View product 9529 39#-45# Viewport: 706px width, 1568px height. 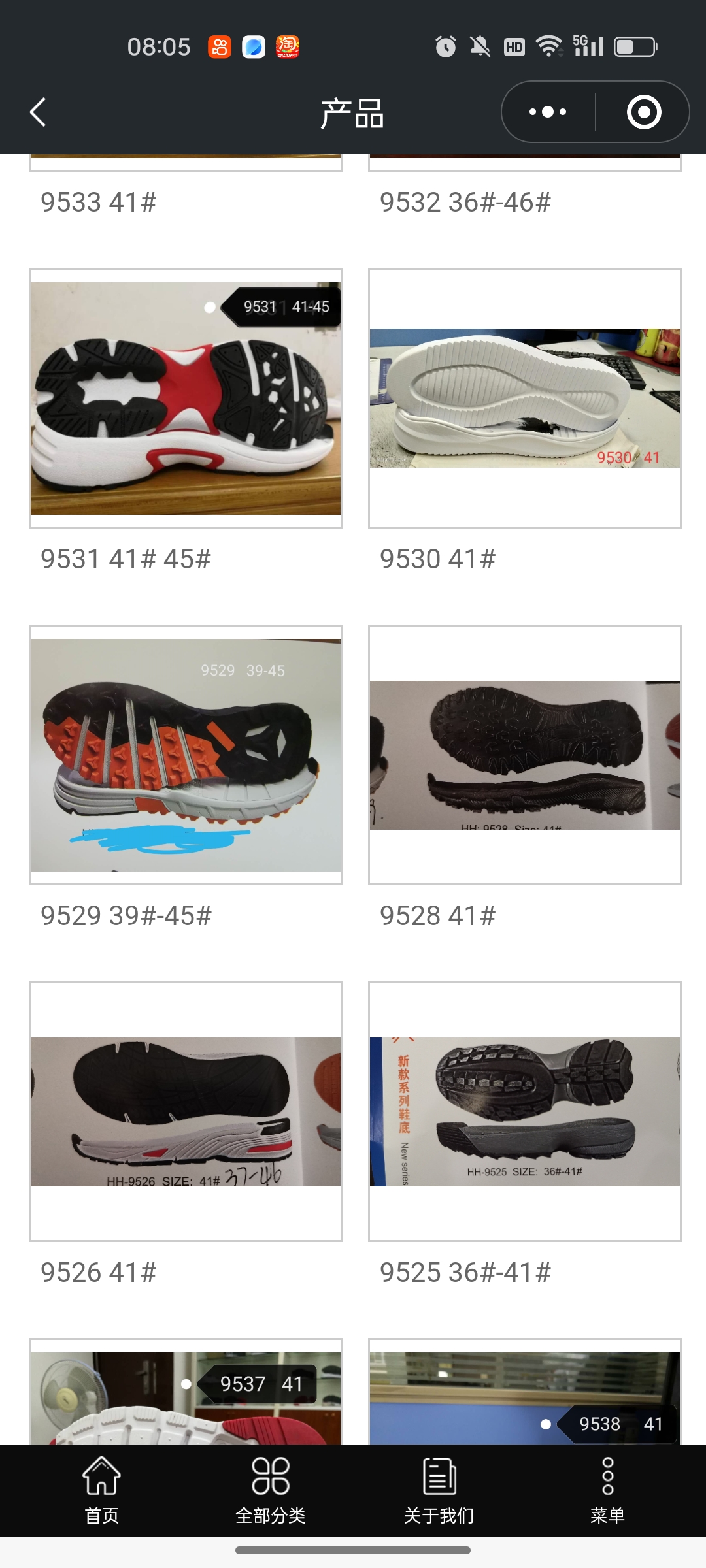[186, 755]
